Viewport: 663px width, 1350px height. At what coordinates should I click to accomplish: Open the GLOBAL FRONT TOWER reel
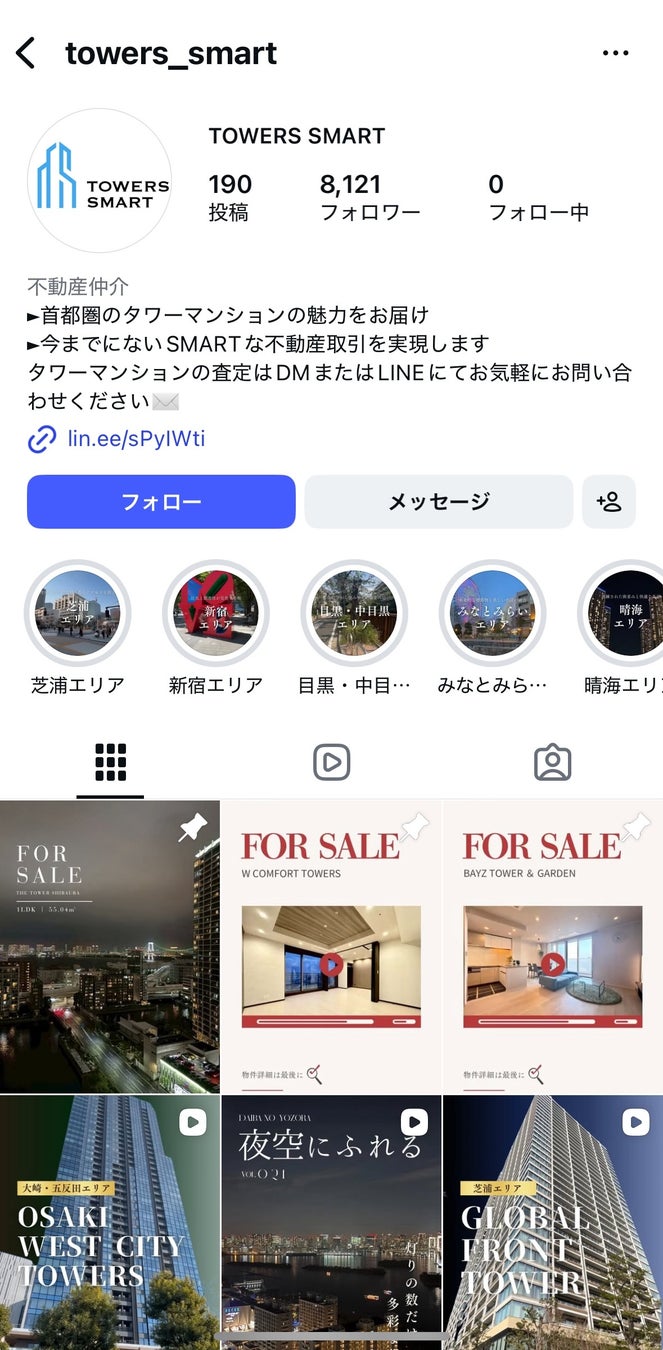553,1220
